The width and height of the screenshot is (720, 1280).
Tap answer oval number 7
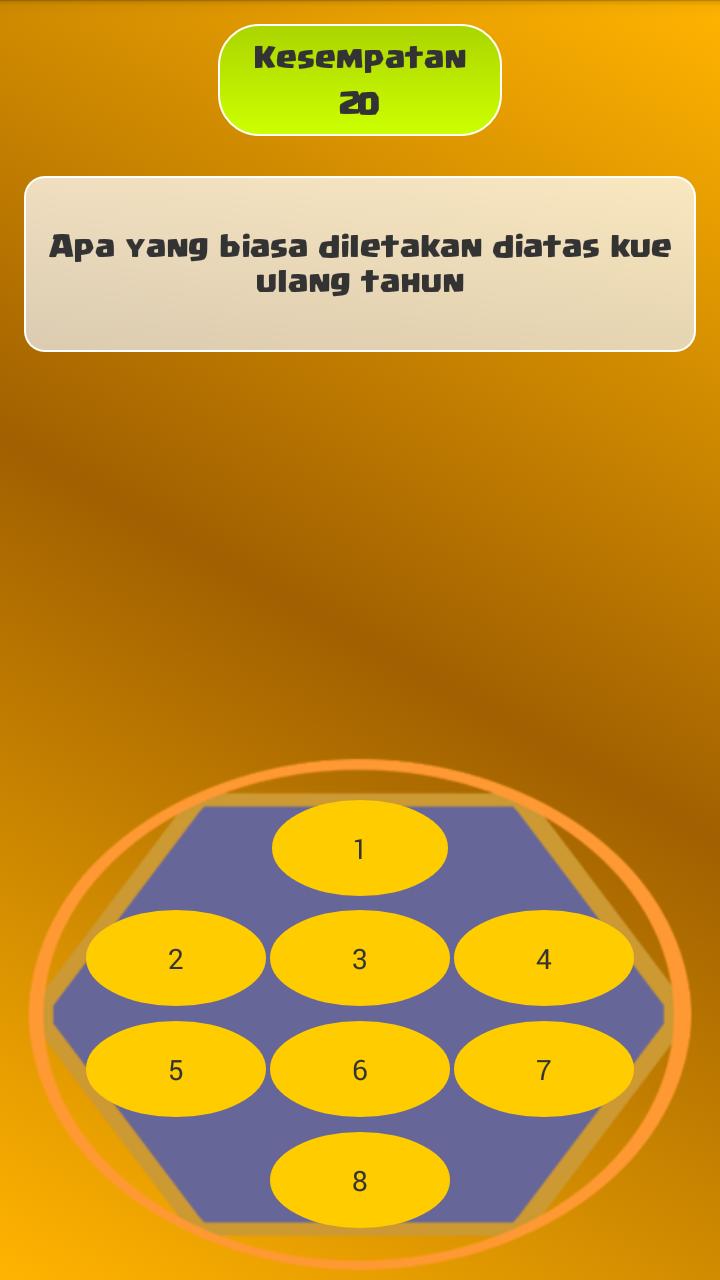click(x=544, y=1069)
